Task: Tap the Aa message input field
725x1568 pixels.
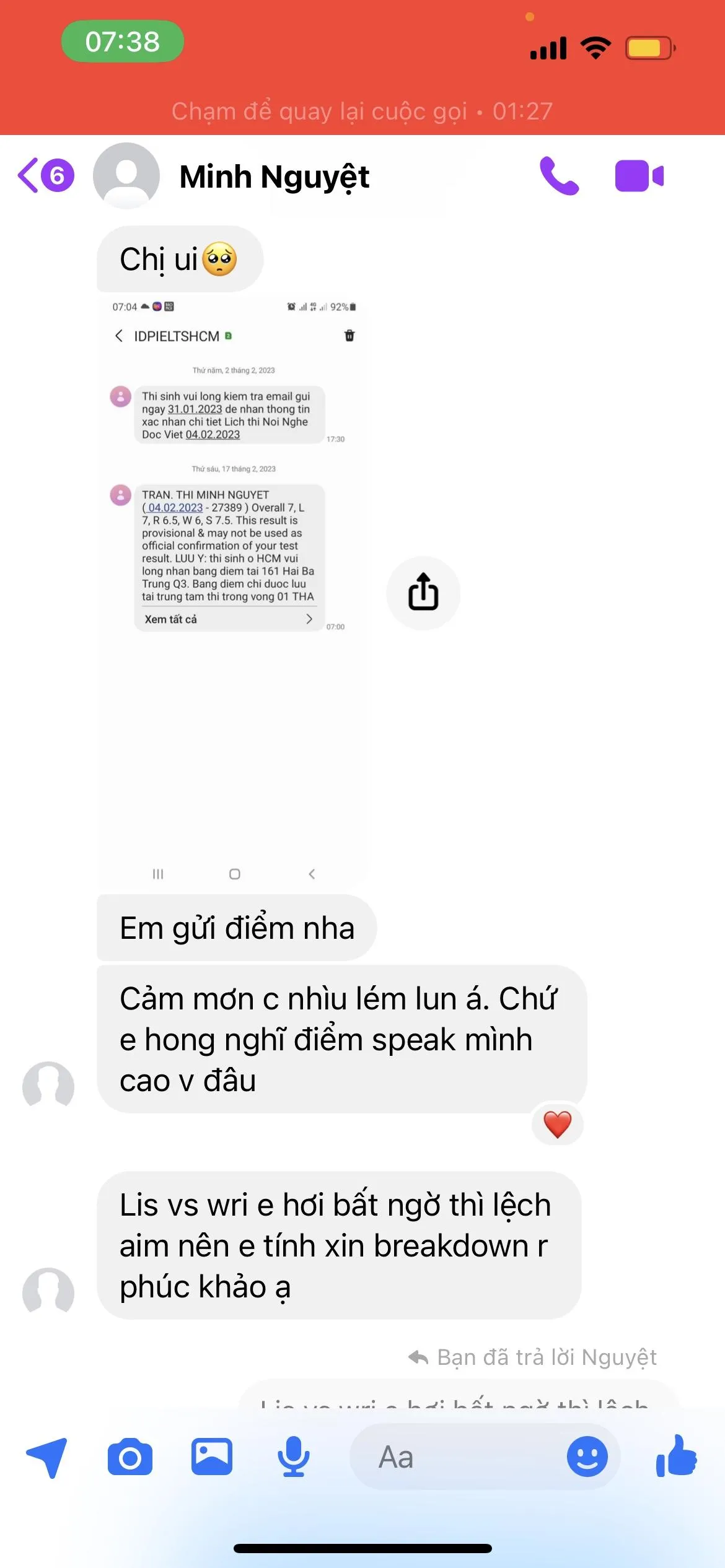Action: 459,1457
